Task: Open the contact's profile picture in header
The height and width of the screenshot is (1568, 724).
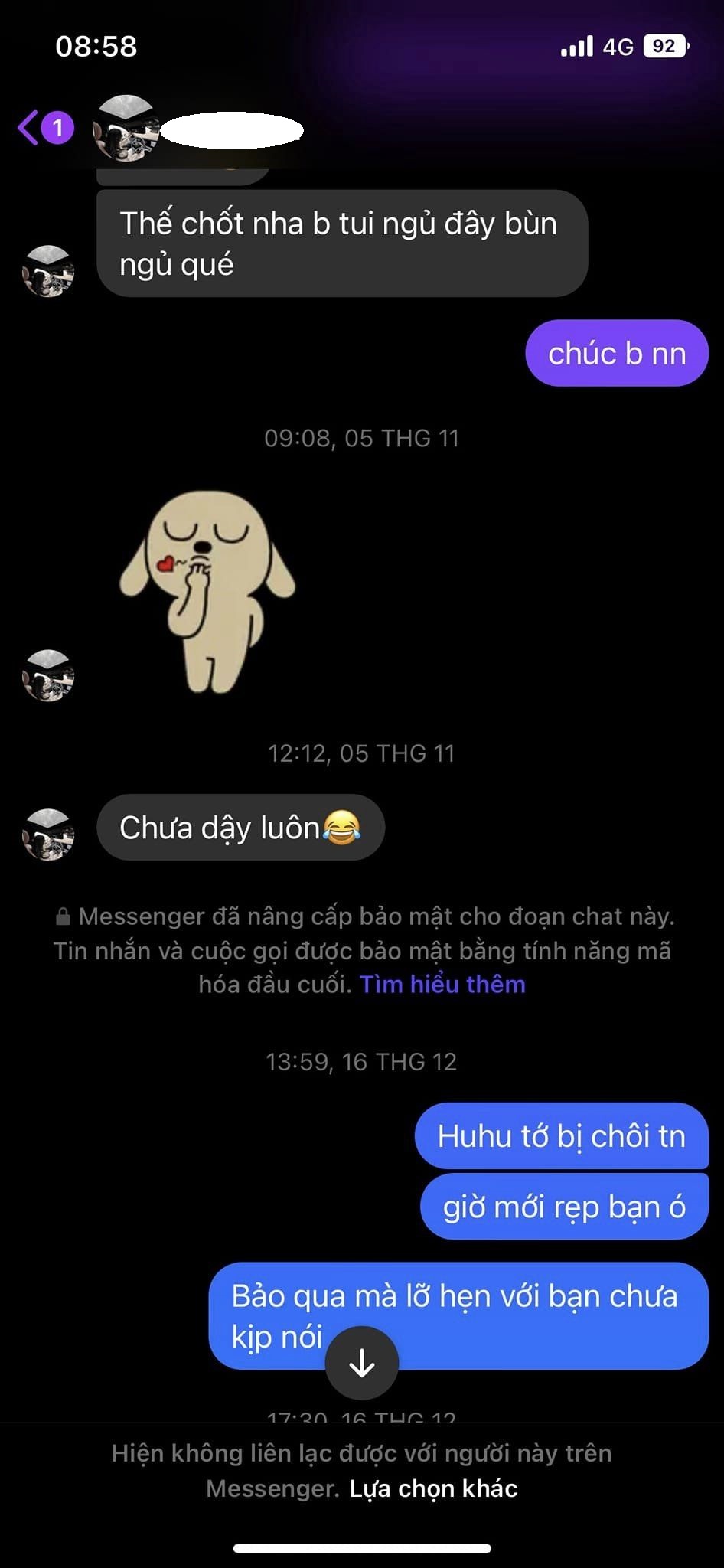Action: (x=124, y=128)
